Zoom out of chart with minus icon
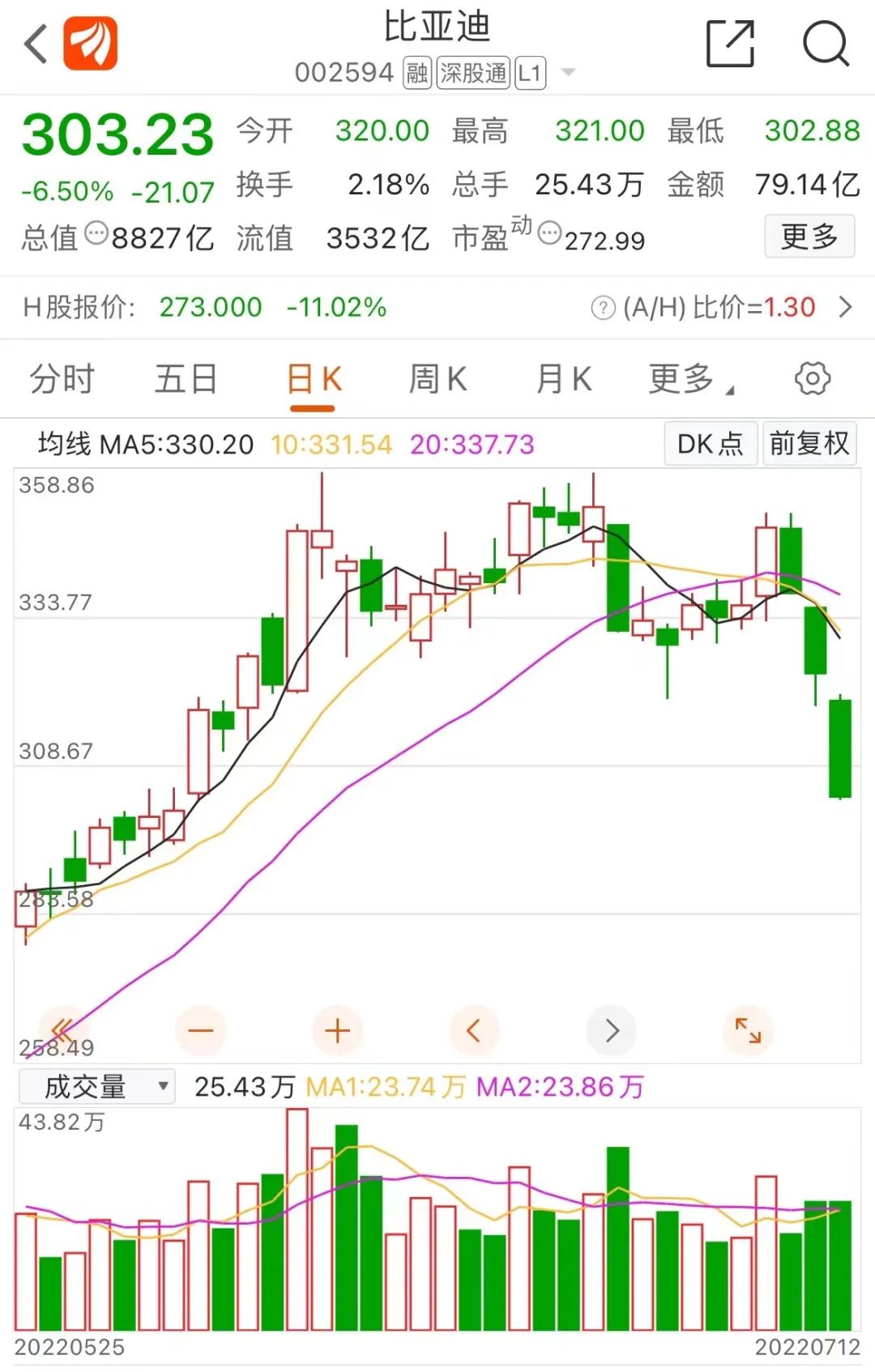 pos(201,1030)
